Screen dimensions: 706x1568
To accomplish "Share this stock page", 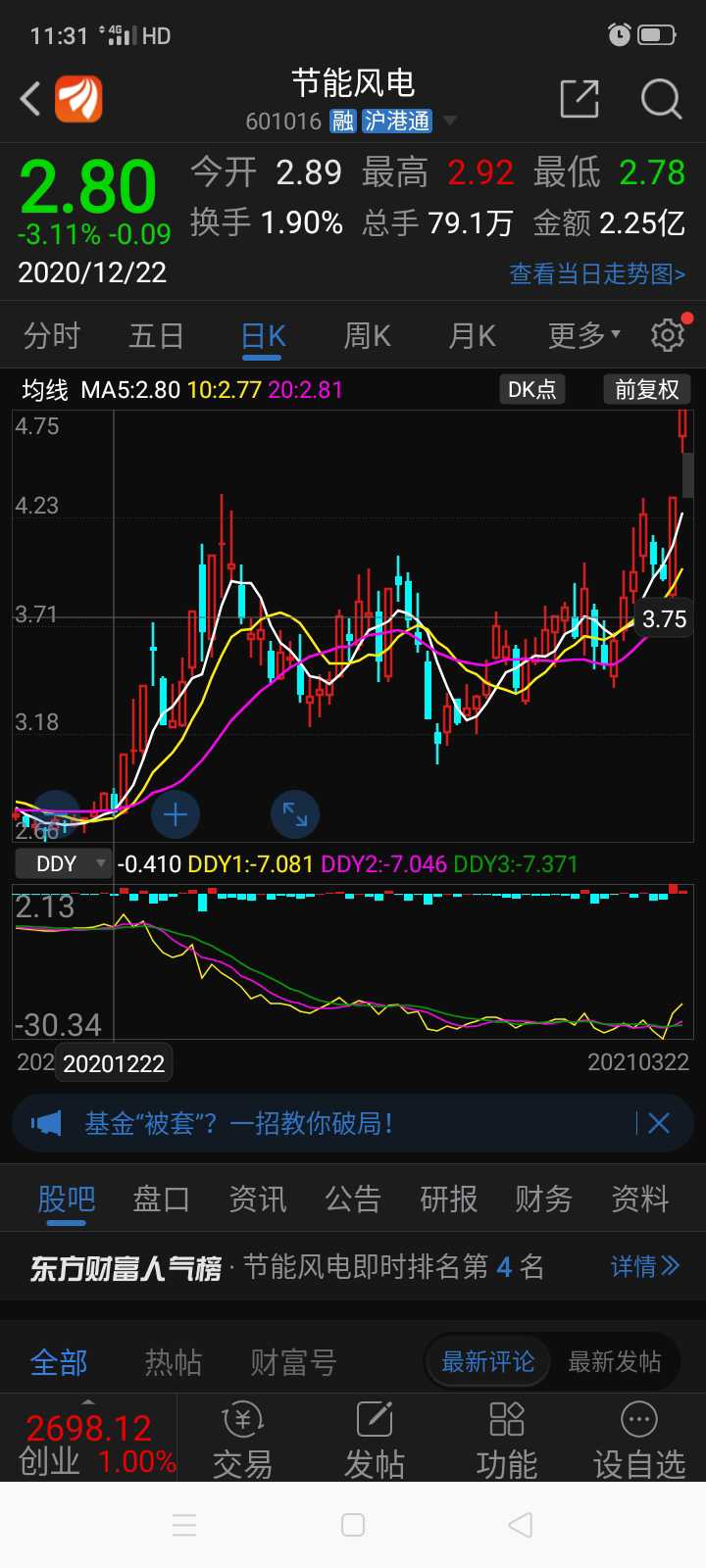I will [x=580, y=99].
